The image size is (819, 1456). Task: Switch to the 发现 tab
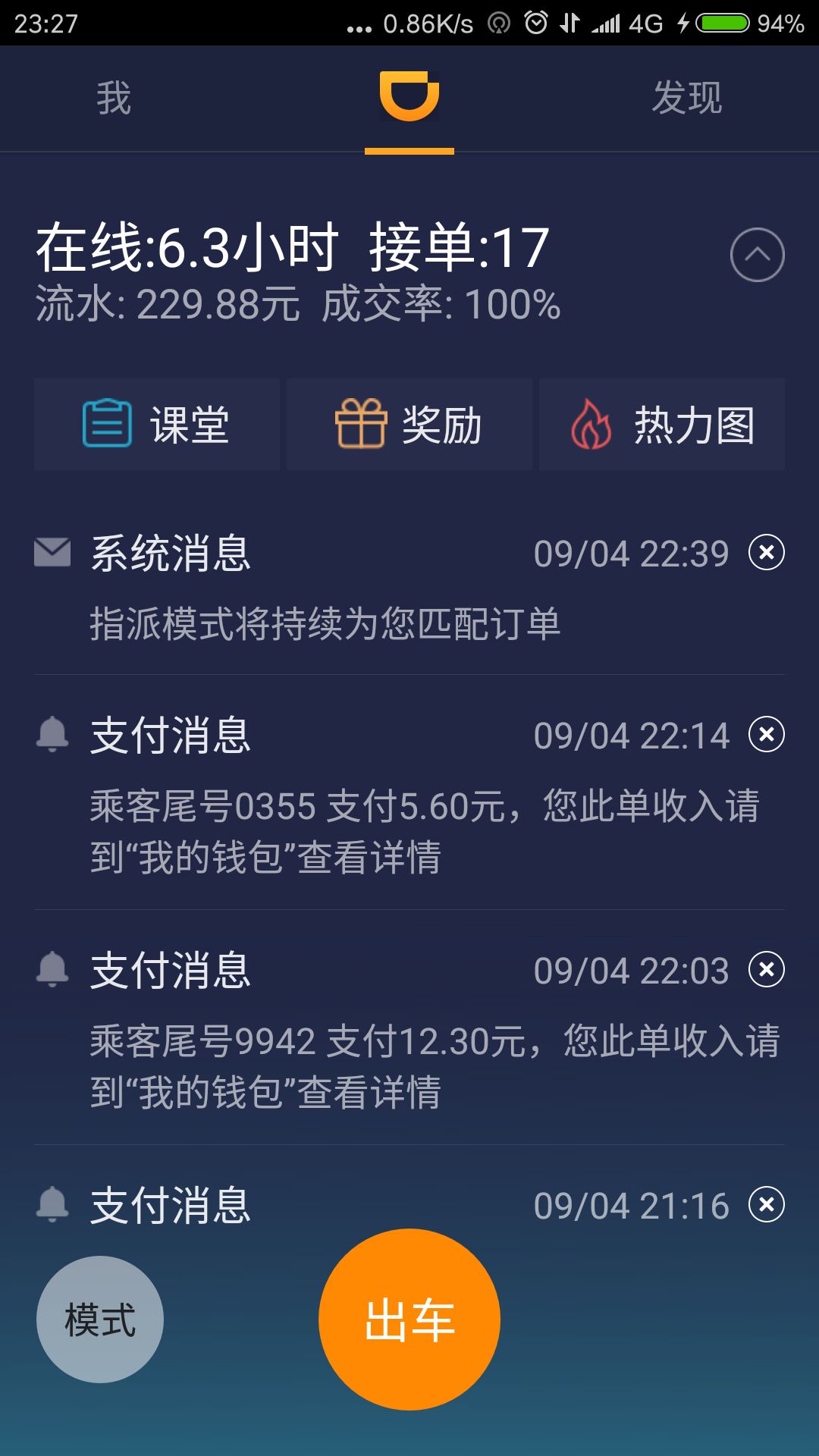click(x=685, y=99)
